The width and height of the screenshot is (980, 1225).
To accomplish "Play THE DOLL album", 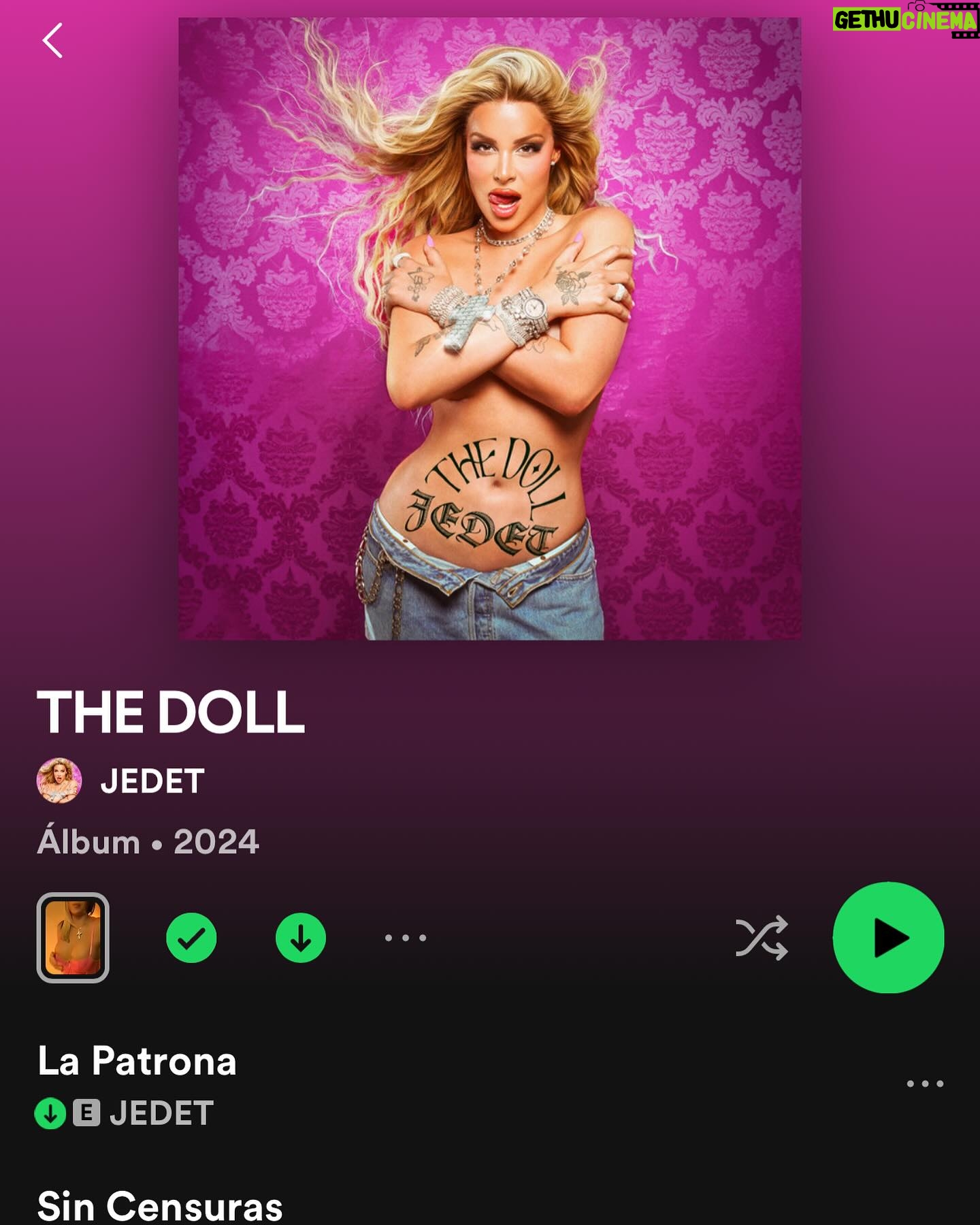I will coord(888,938).
